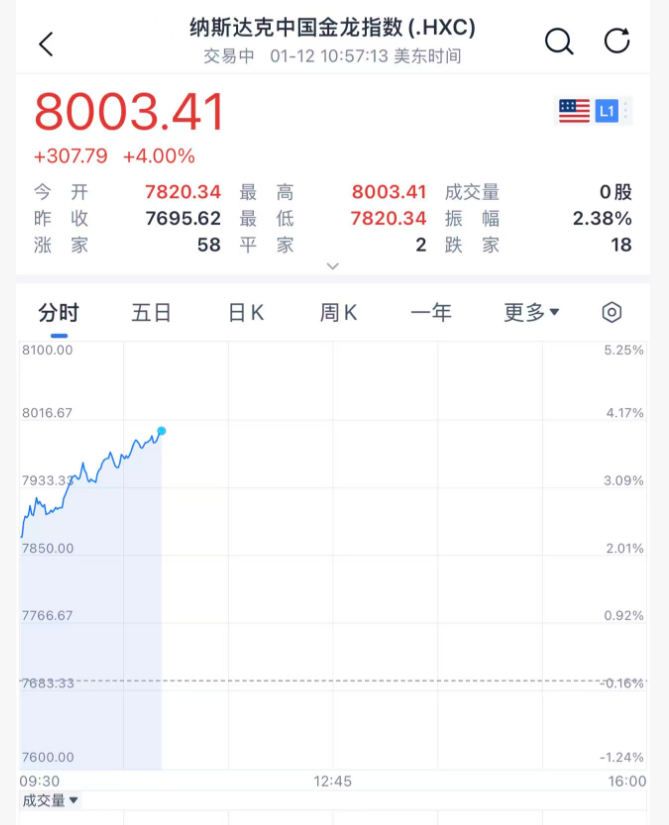View the 一年 chart
The image size is (669, 825).
click(x=431, y=313)
